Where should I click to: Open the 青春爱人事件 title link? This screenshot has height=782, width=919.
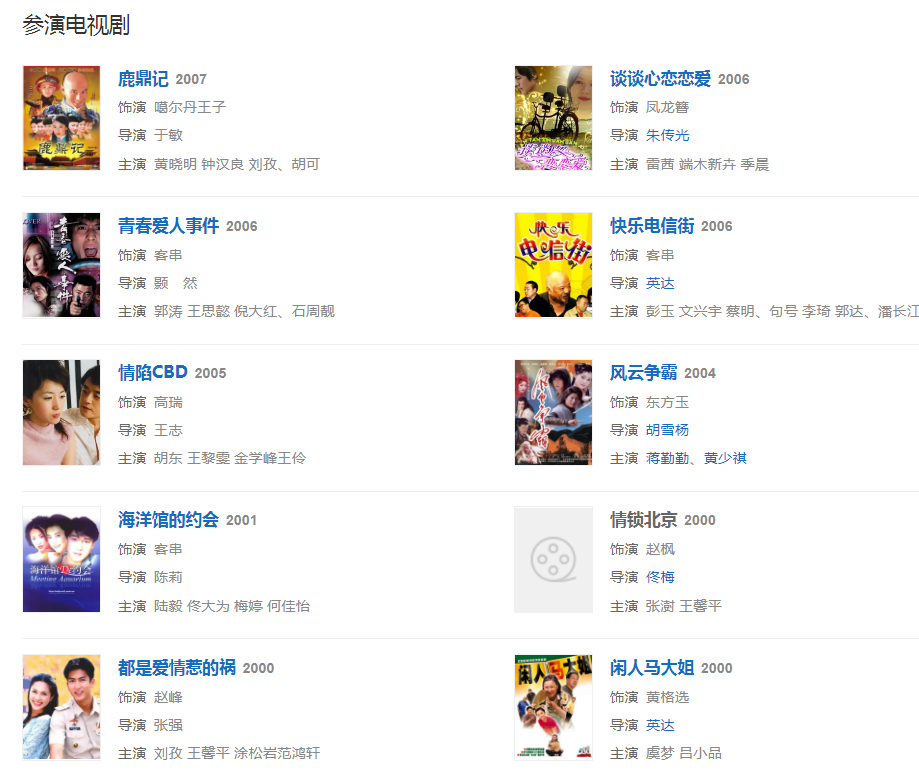(168, 226)
